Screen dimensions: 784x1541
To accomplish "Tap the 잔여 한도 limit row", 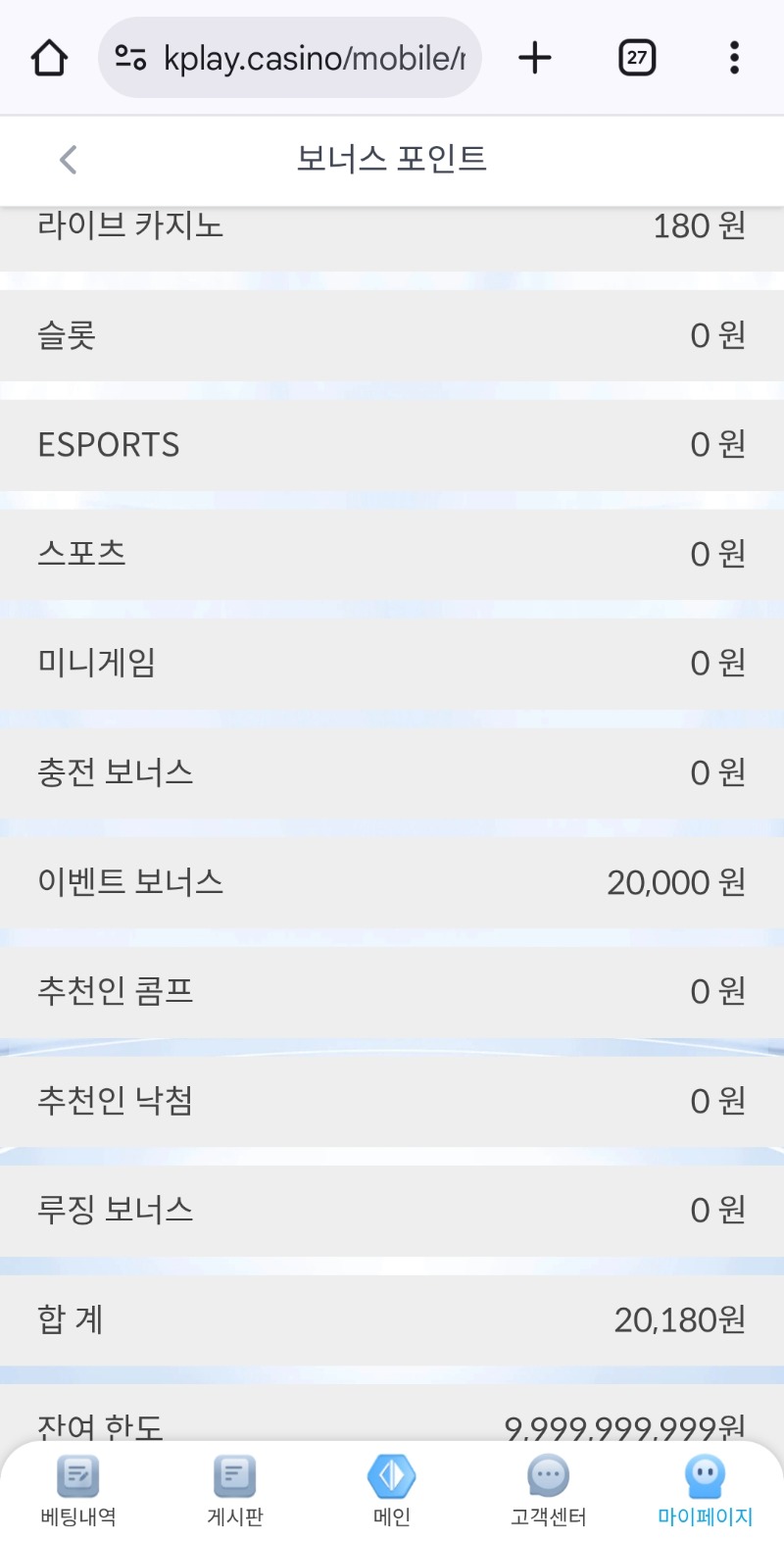I will (x=392, y=1421).
